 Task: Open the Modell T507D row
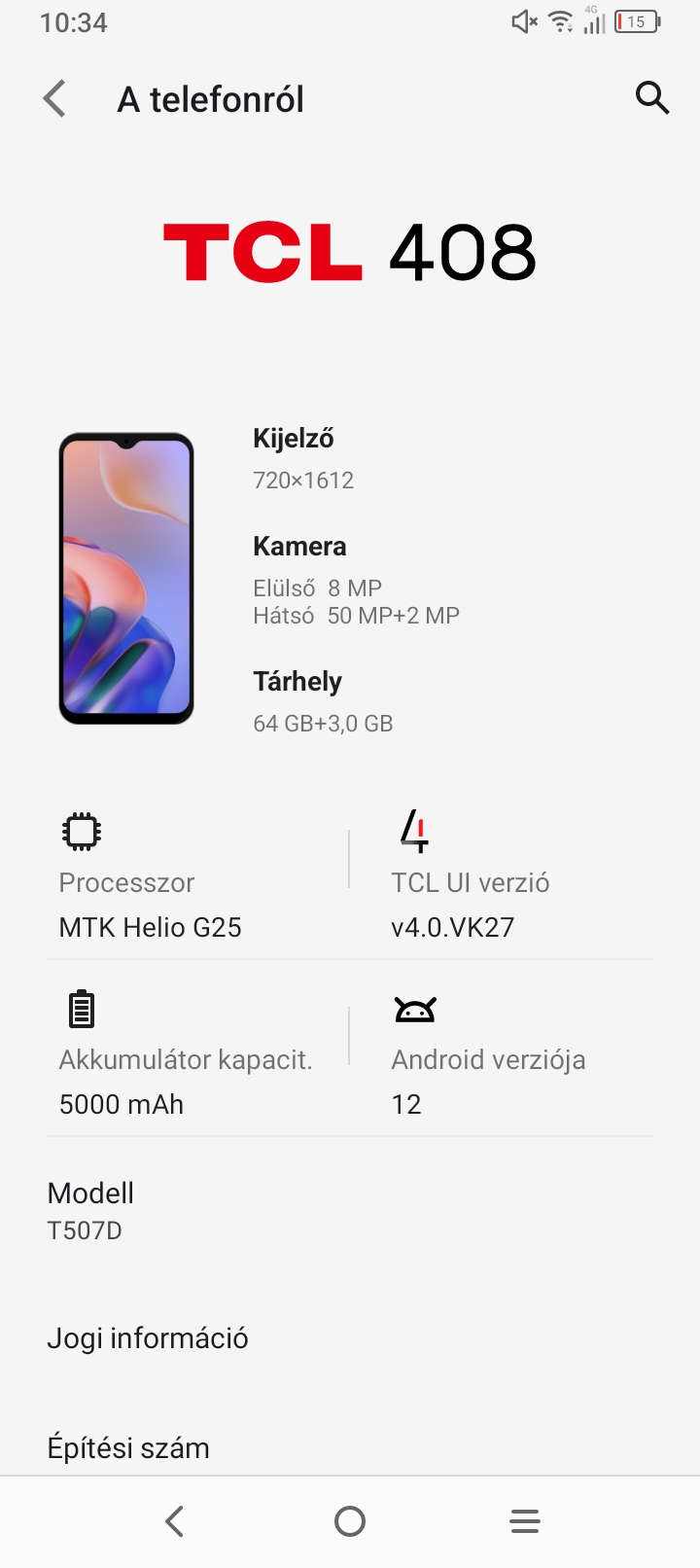click(x=350, y=1210)
